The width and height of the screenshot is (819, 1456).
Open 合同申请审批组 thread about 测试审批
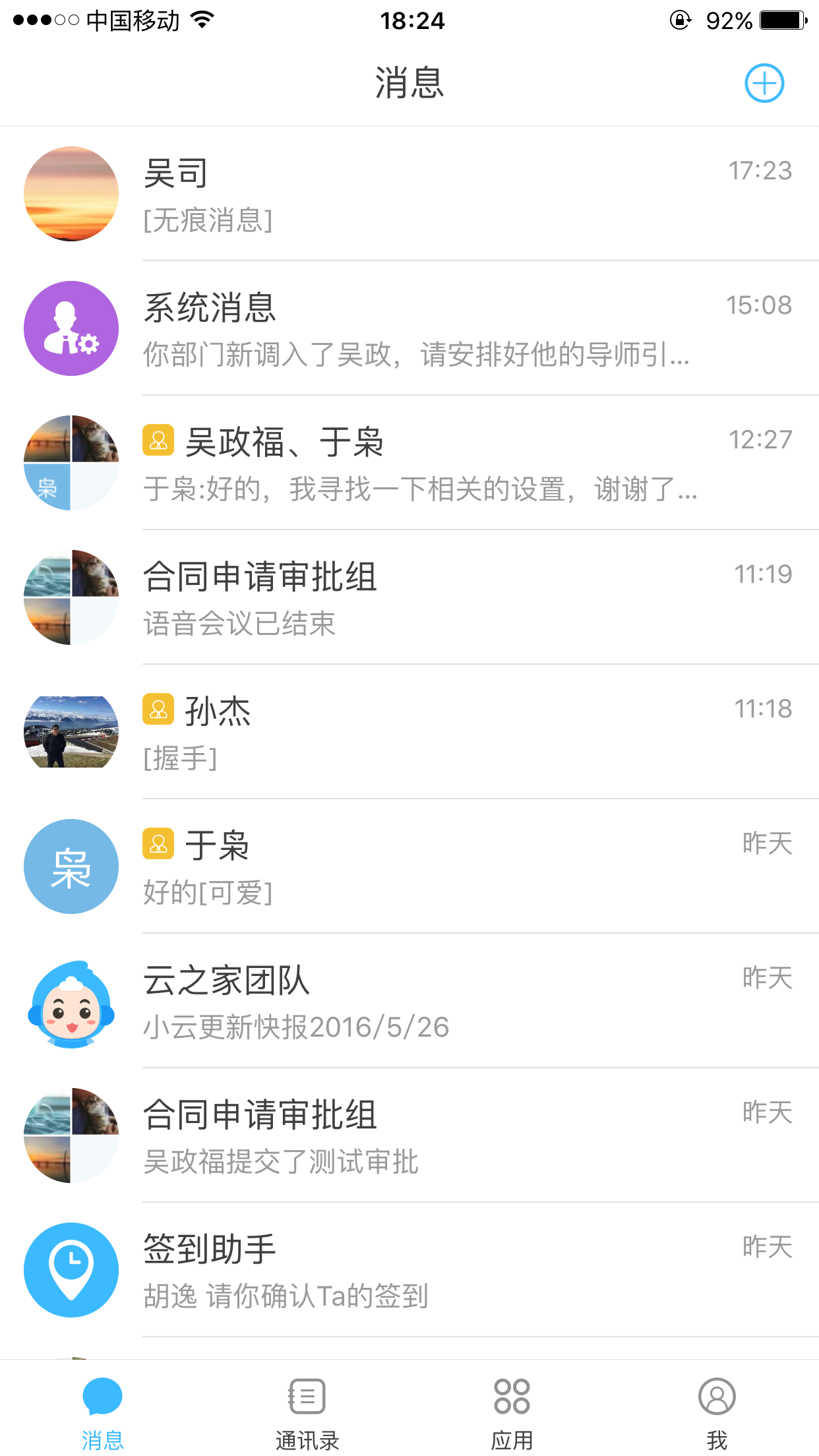tap(409, 1136)
